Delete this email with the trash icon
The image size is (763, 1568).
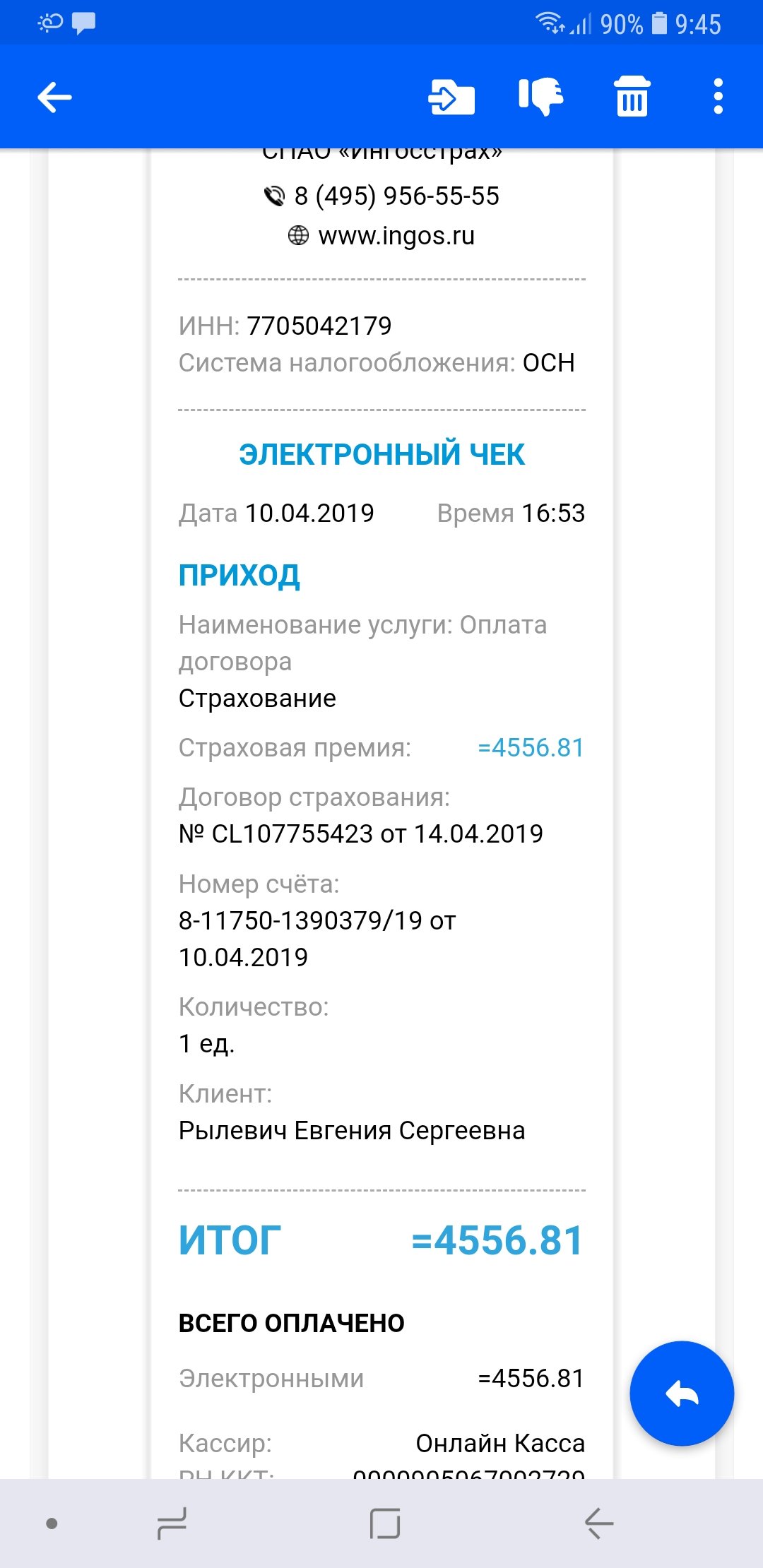(x=632, y=96)
